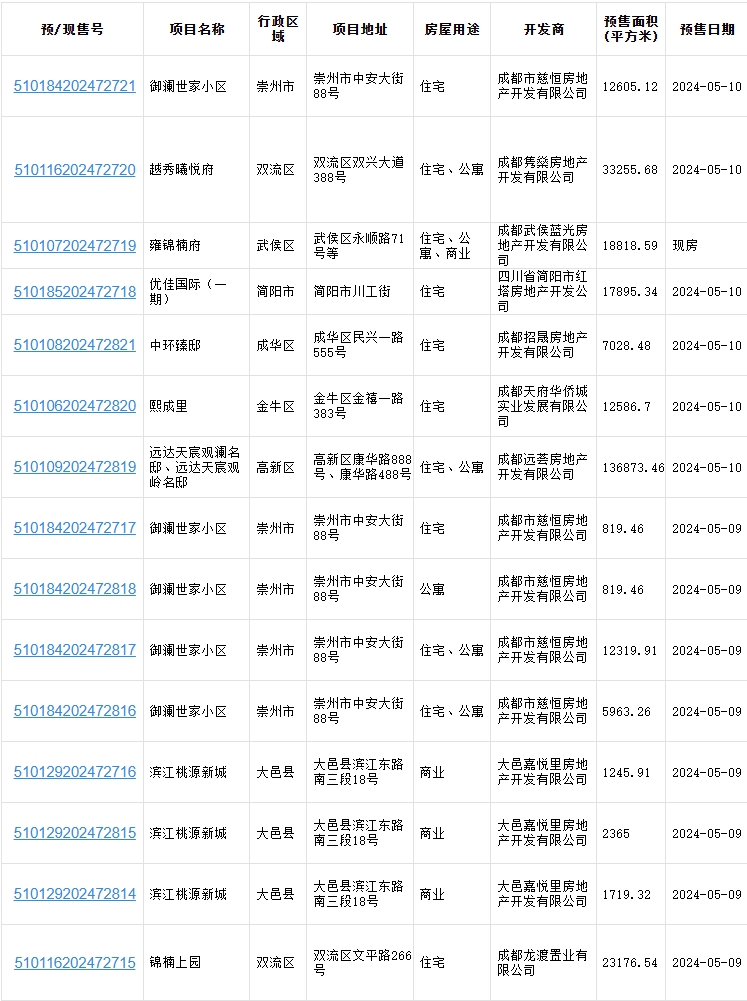Tap the link 510107202472719
This screenshot has height=1001, width=747.
[x=74, y=245]
